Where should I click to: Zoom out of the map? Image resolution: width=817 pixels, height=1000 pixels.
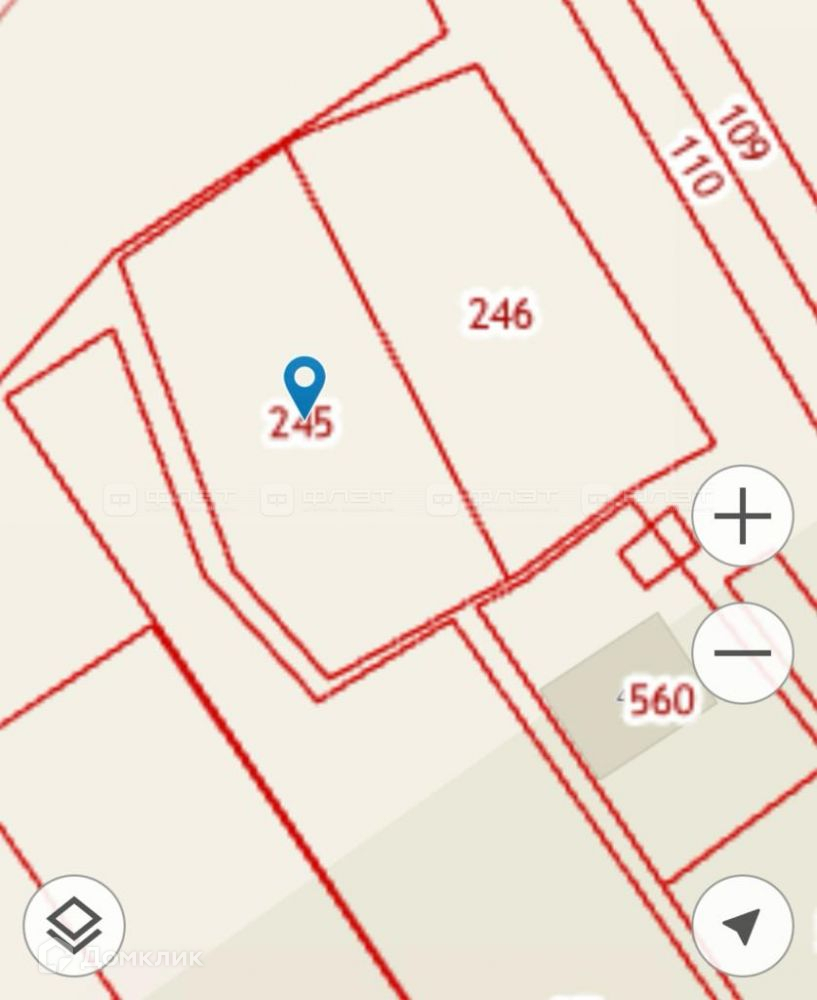[742, 653]
